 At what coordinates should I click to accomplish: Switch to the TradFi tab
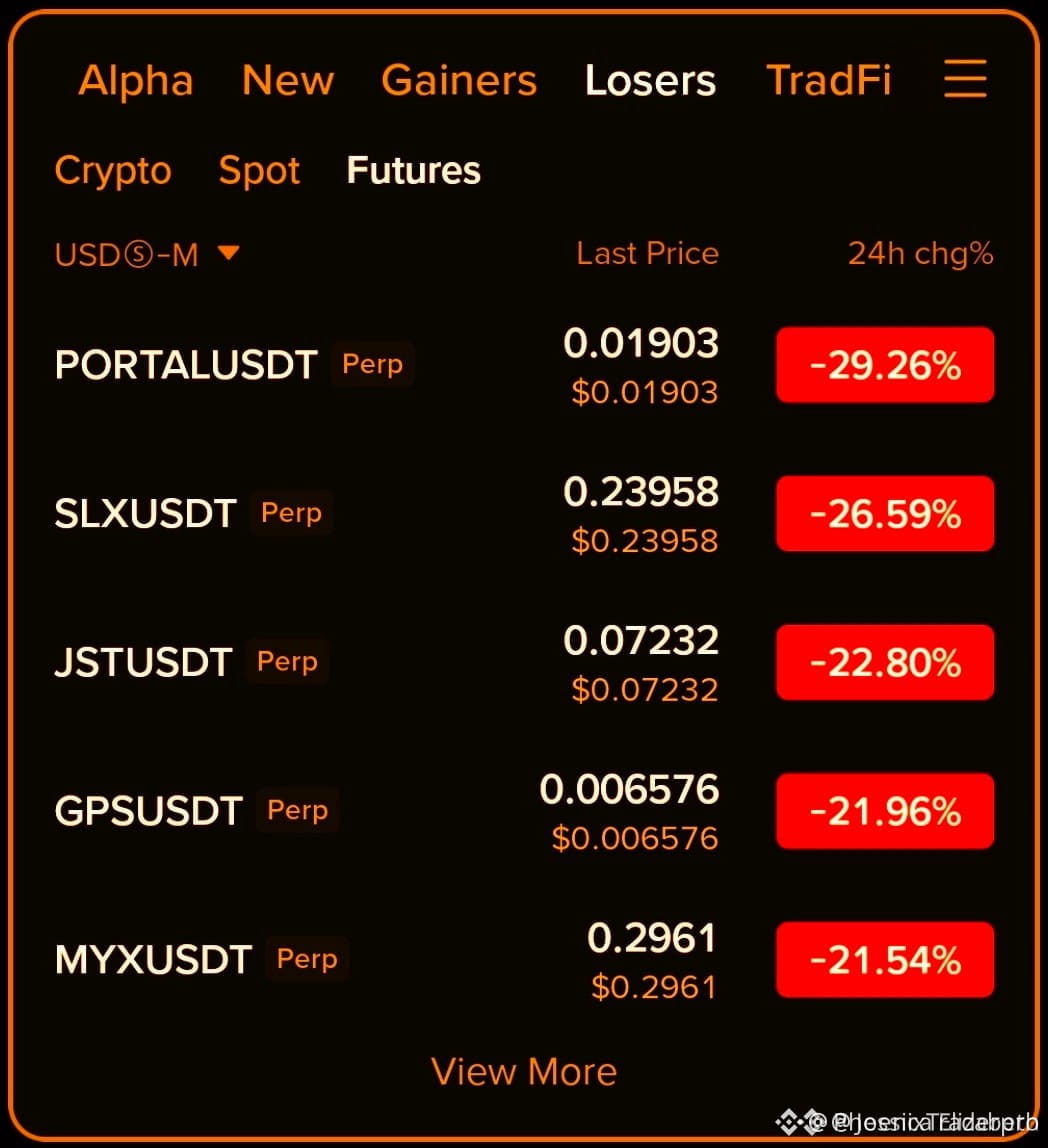pyautogui.click(x=829, y=80)
